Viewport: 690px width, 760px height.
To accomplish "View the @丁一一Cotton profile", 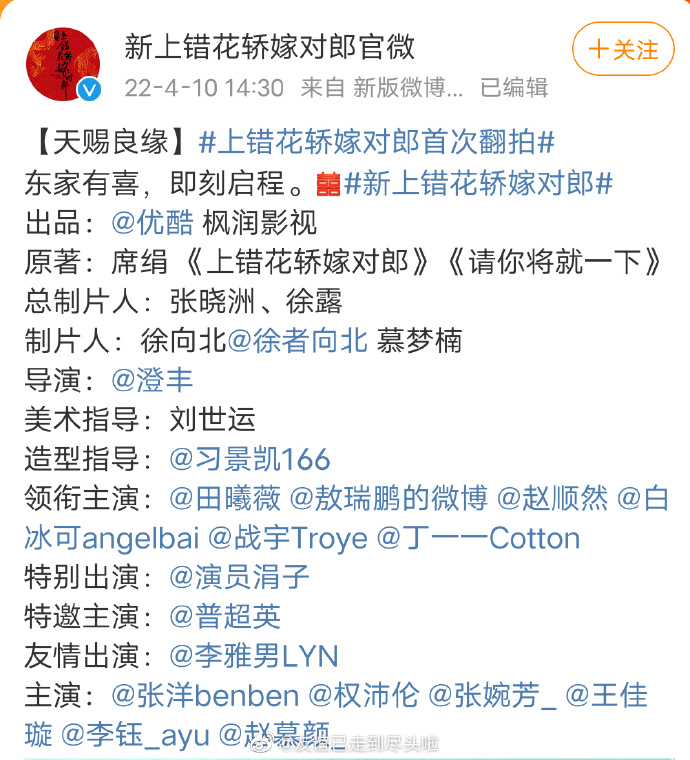I will tap(478, 538).
